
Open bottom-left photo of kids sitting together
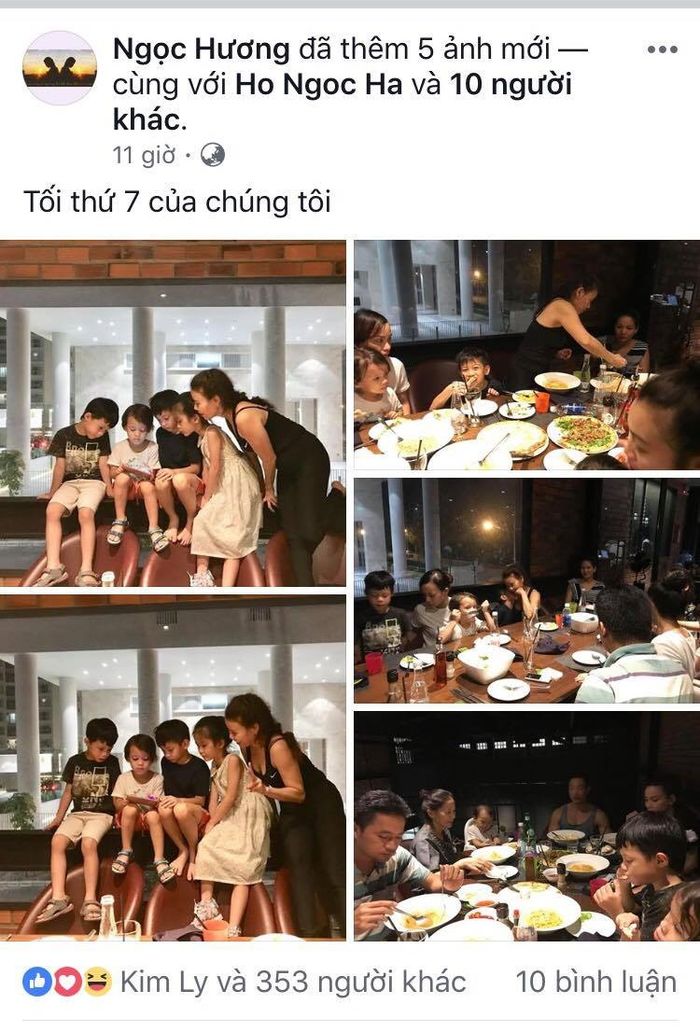click(173, 766)
